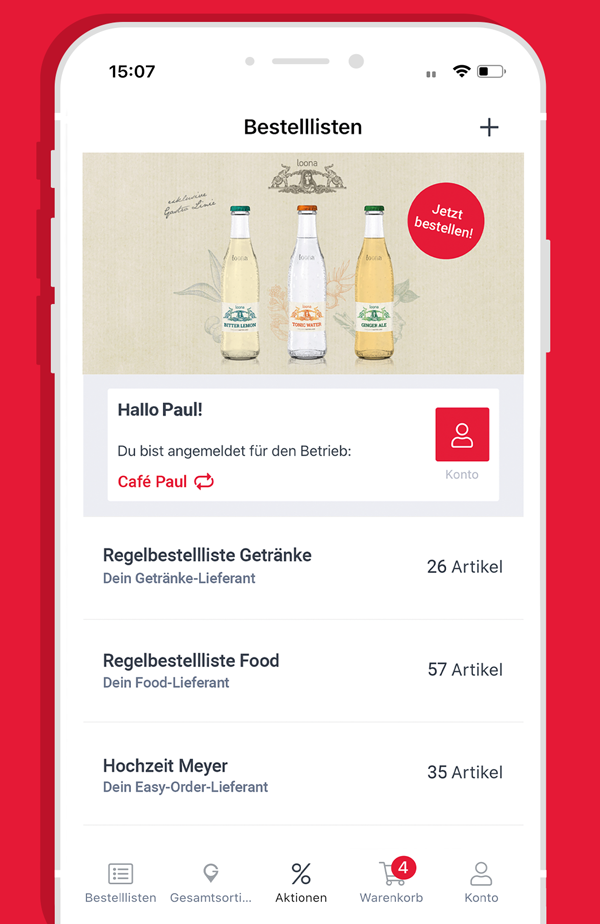This screenshot has width=600, height=924.
Task: Open the Konto tab in the bottom bar
Action: [481, 882]
